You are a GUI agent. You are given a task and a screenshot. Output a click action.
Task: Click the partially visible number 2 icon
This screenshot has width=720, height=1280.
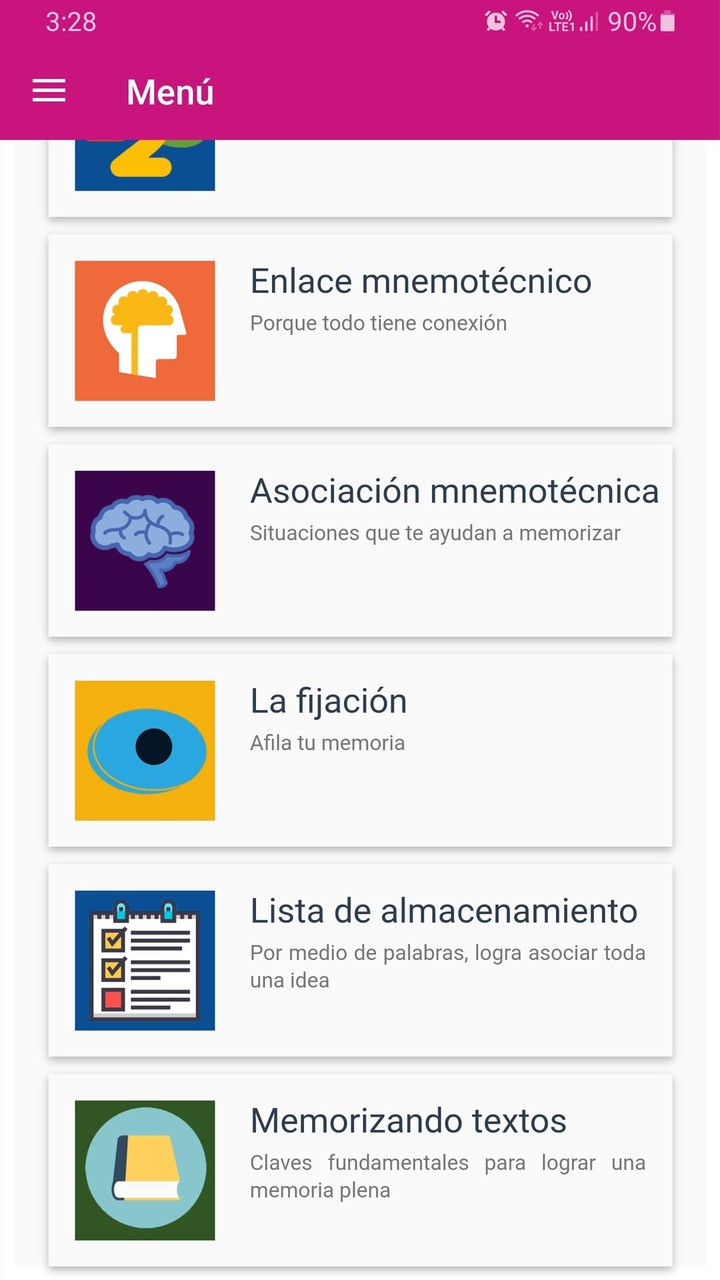(x=144, y=165)
